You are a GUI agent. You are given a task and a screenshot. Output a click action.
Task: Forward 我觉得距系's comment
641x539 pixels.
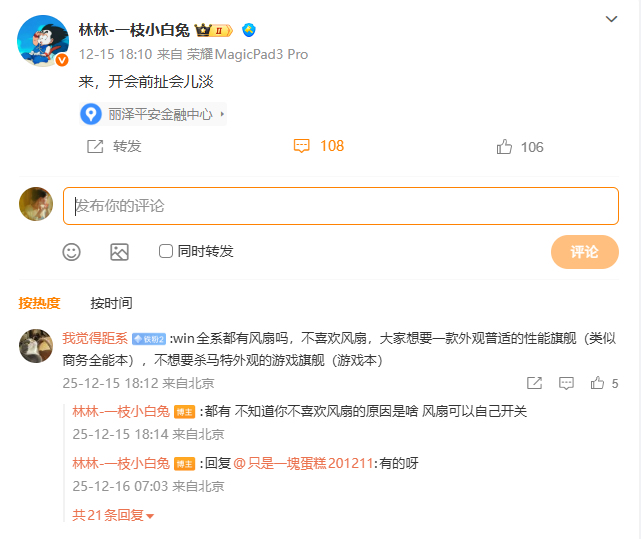[x=534, y=383]
